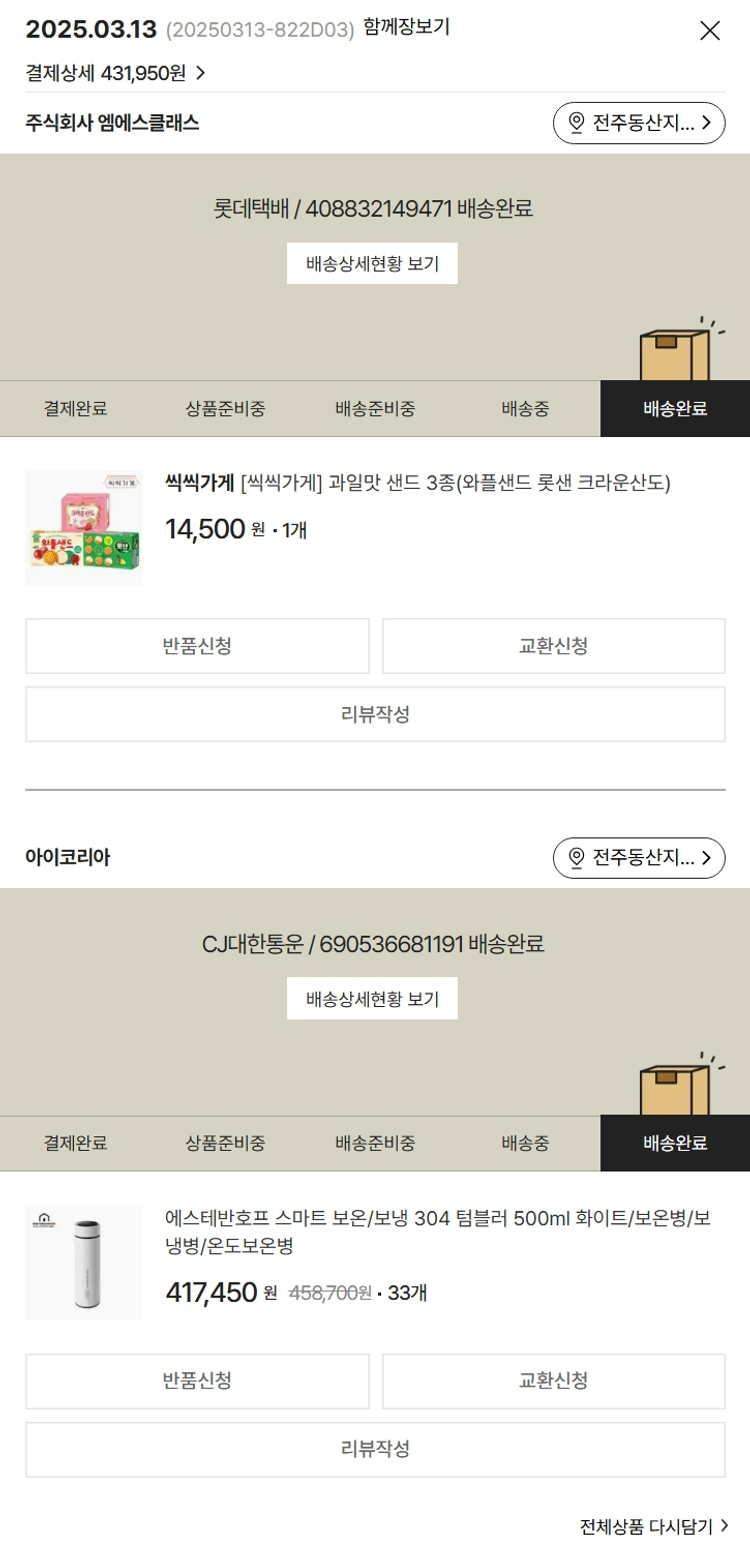750x1543 pixels.
Task: Close the order detail screen
Action: 709,31
